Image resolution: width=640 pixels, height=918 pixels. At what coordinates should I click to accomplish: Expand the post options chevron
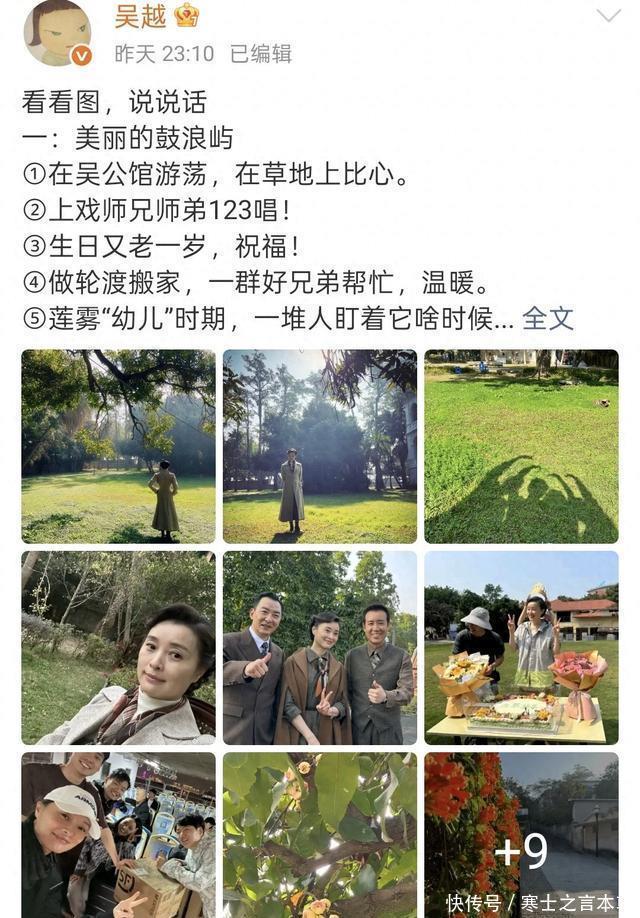(x=608, y=16)
